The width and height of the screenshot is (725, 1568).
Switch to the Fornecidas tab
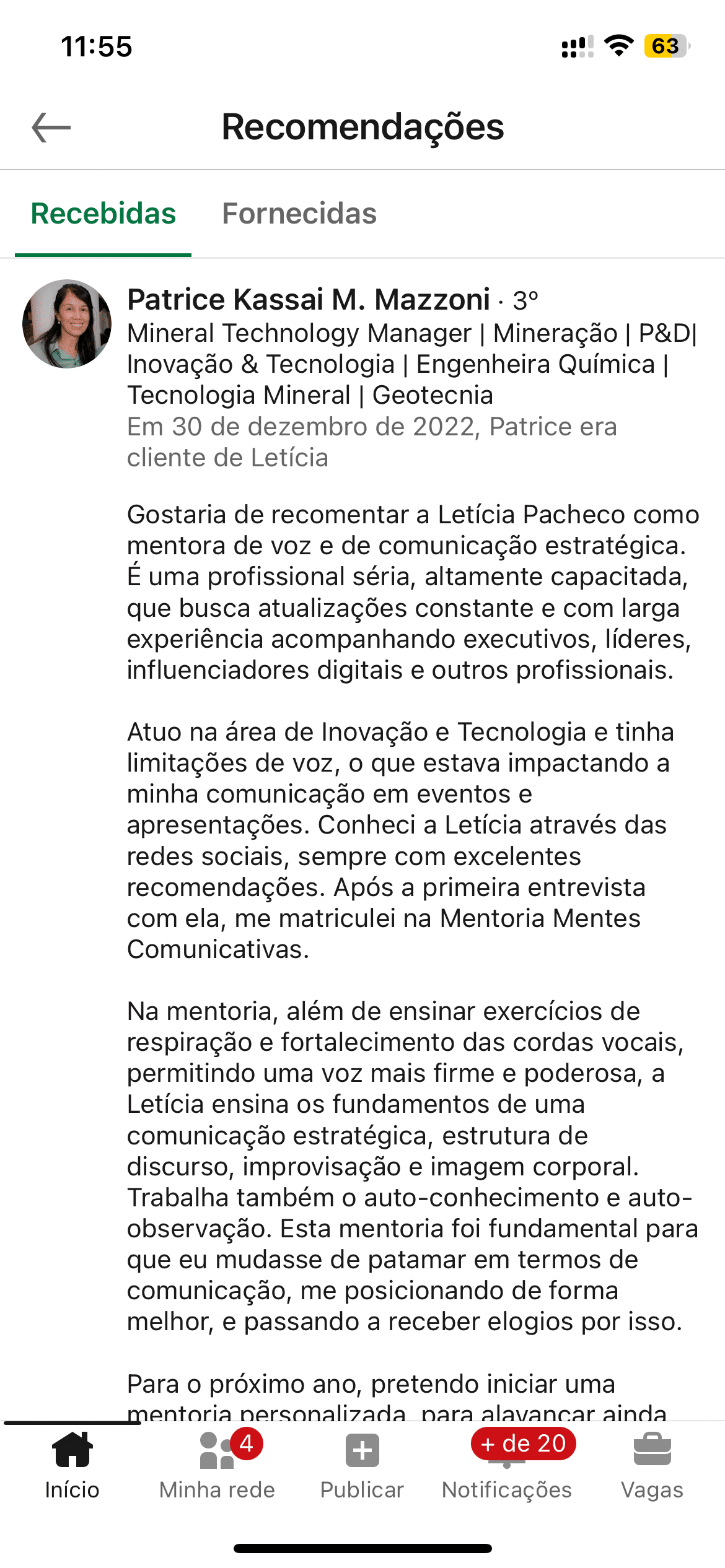[299, 214]
